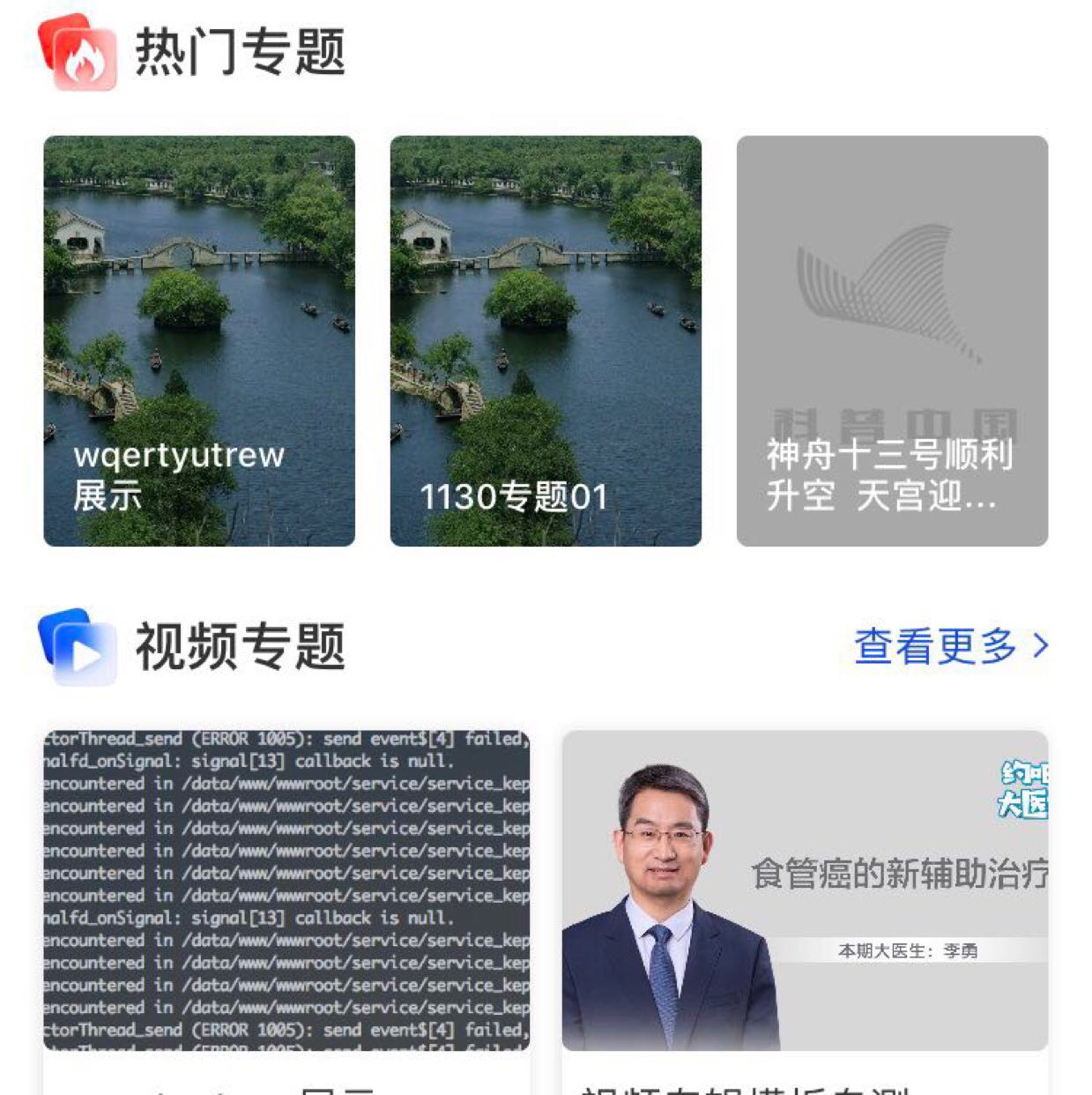Open the 食管癌的新辅助治疗 video card
The width and height of the screenshot is (1092, 1095).
805,890
